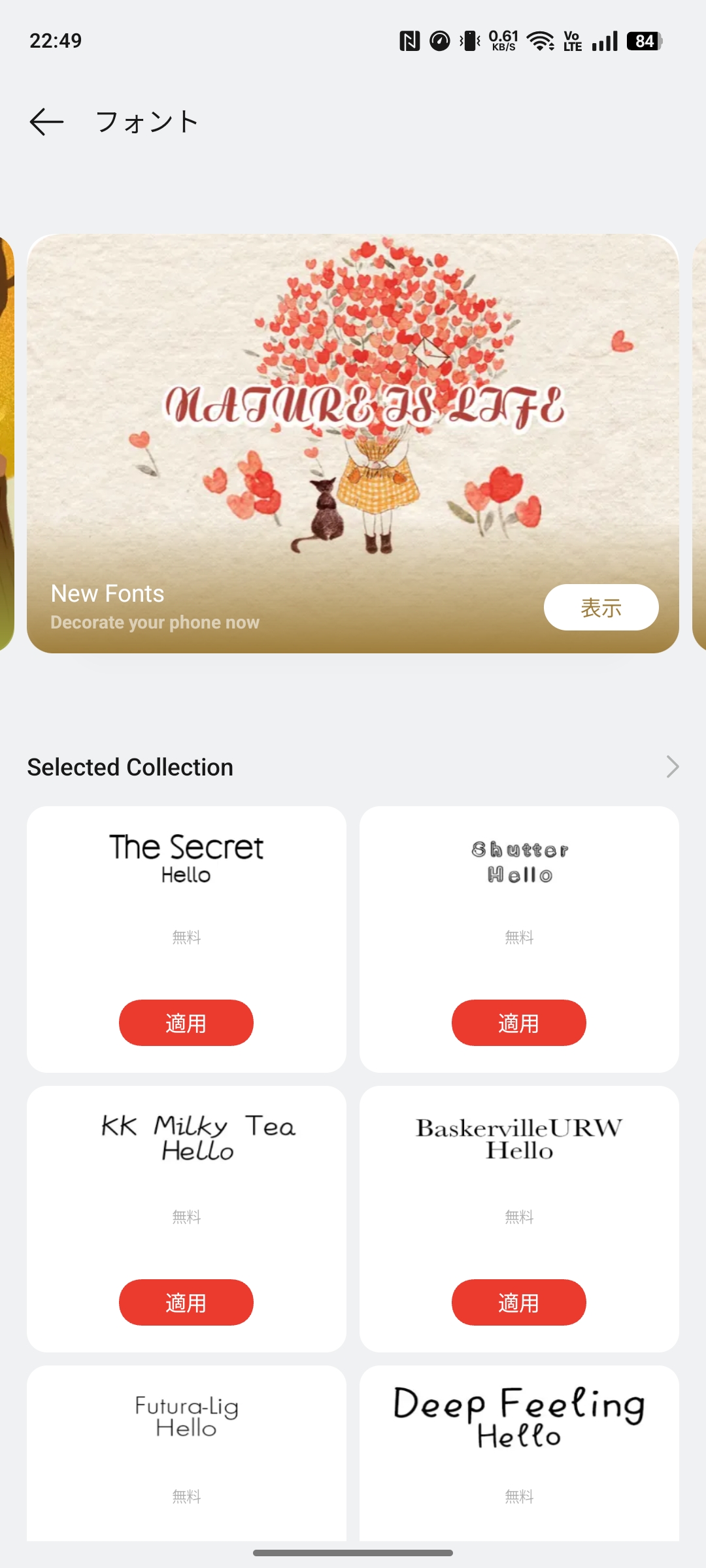The height and width of the screenshot is (1568, 706).
Task: Go back from the フォント screen
Action: [x=46, y=122]
